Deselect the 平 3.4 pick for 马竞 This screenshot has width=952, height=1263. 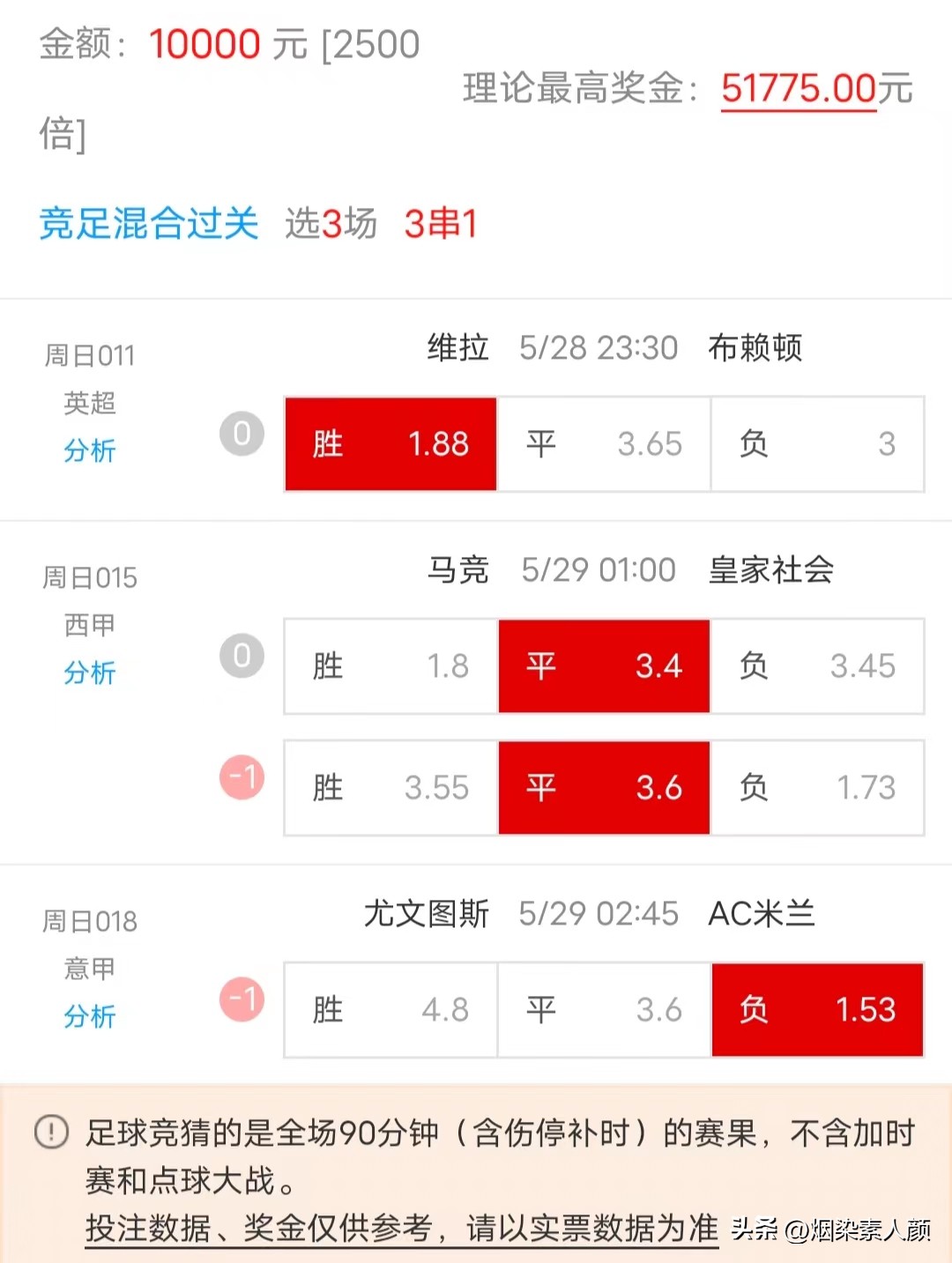click(x=604, y=666)
